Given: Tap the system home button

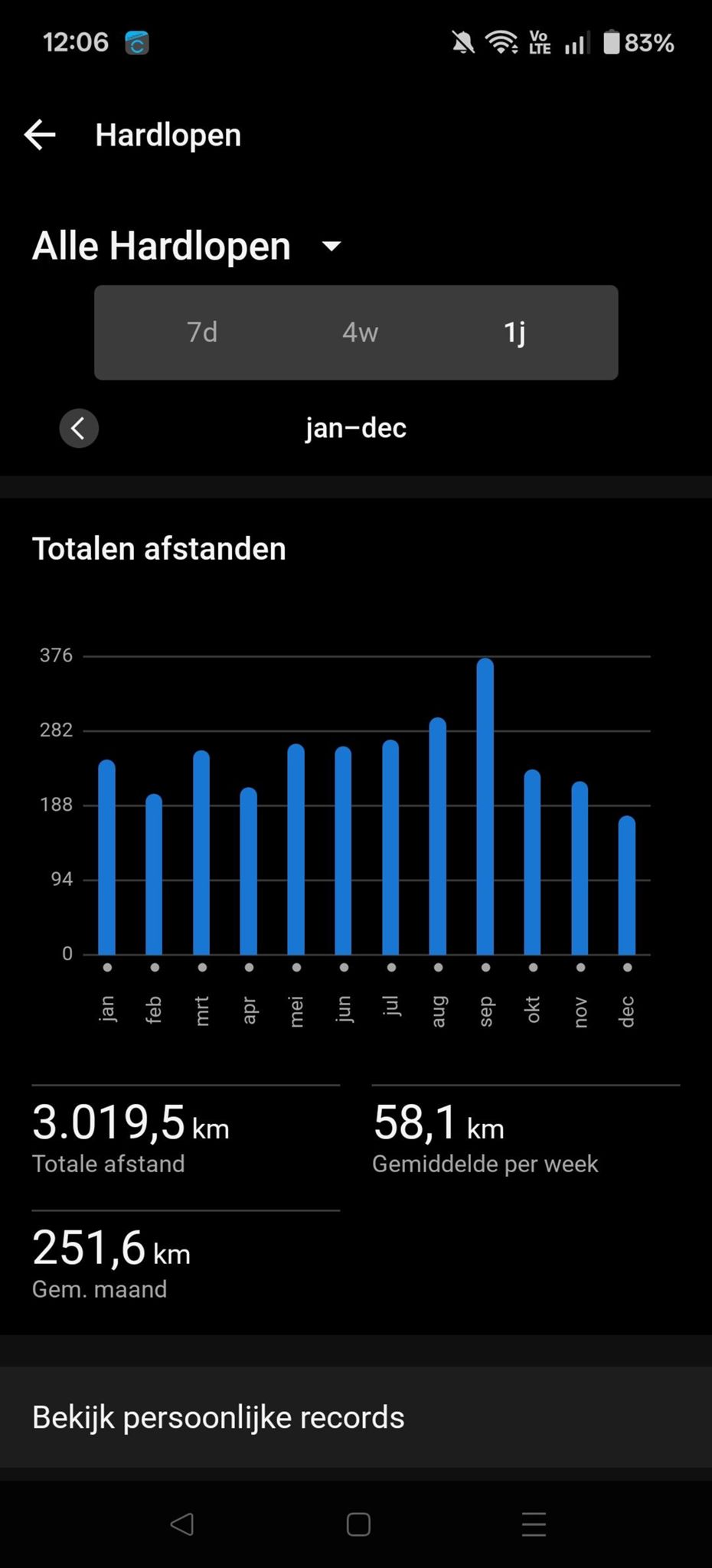Looking at the screenshot, I should [358, 1524].
